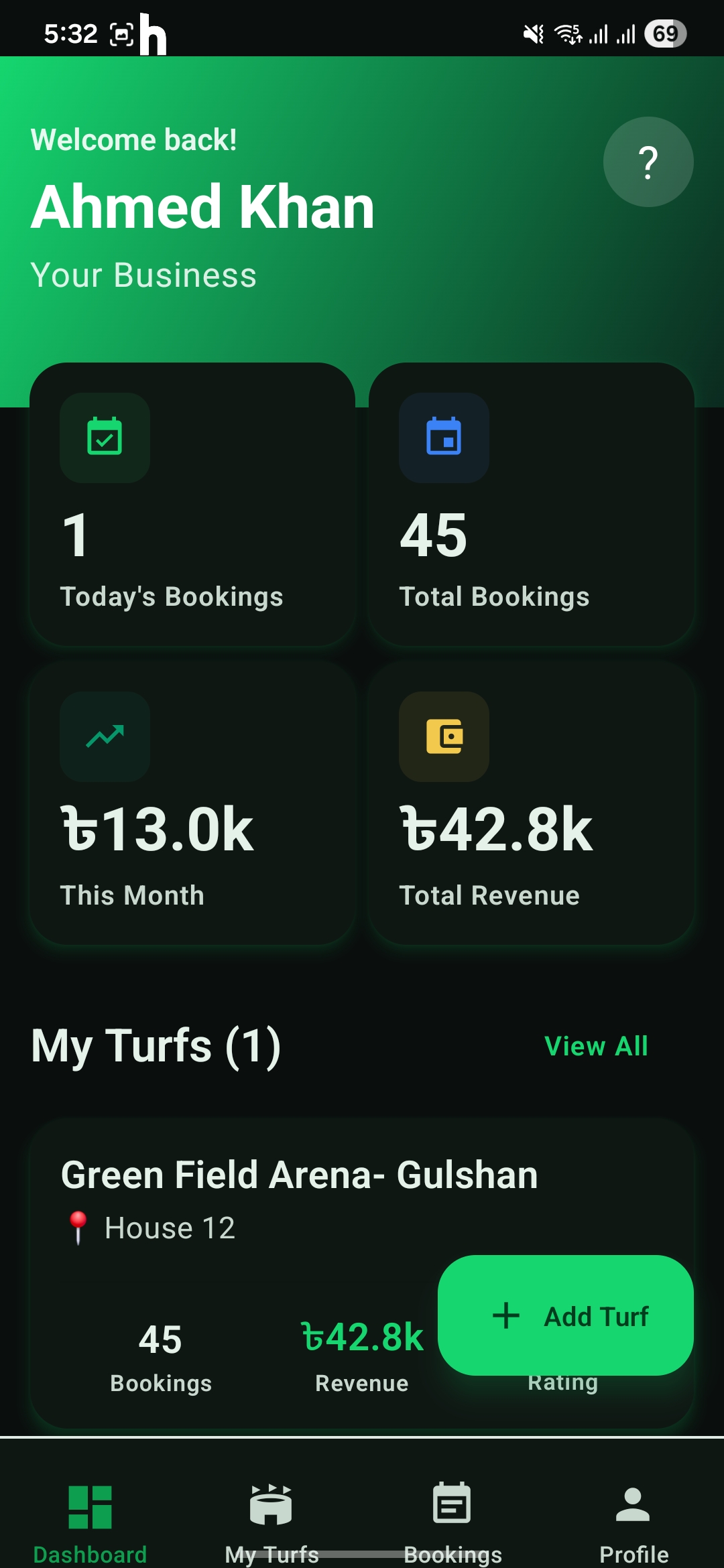The image size is (724, 1568).
Task: Tap the battery indicator in the status bar
Action: coord(665,32)
